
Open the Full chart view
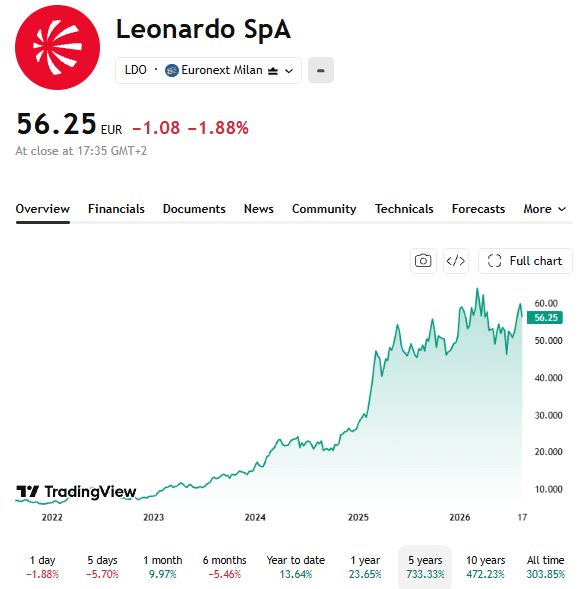click(x=525, y=261)
